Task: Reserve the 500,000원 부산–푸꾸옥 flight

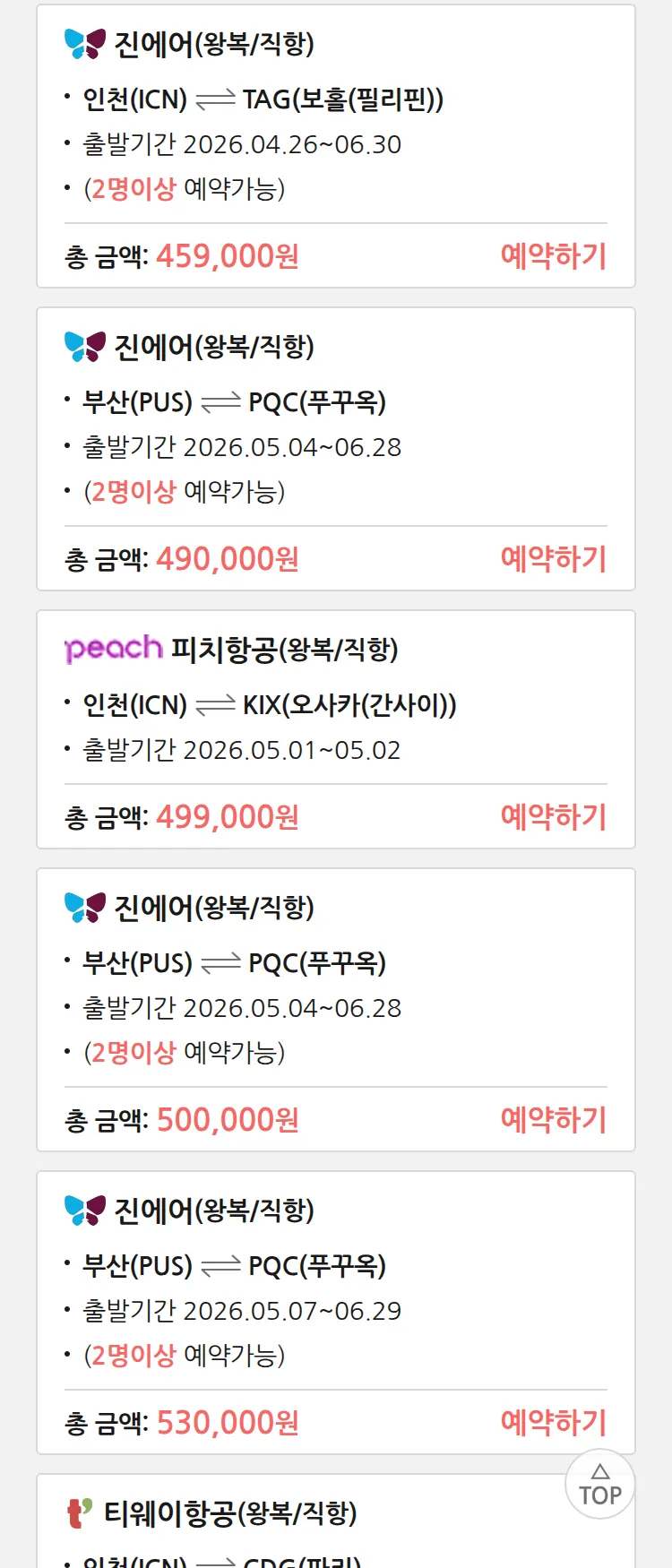Action: click(553, 1120)
